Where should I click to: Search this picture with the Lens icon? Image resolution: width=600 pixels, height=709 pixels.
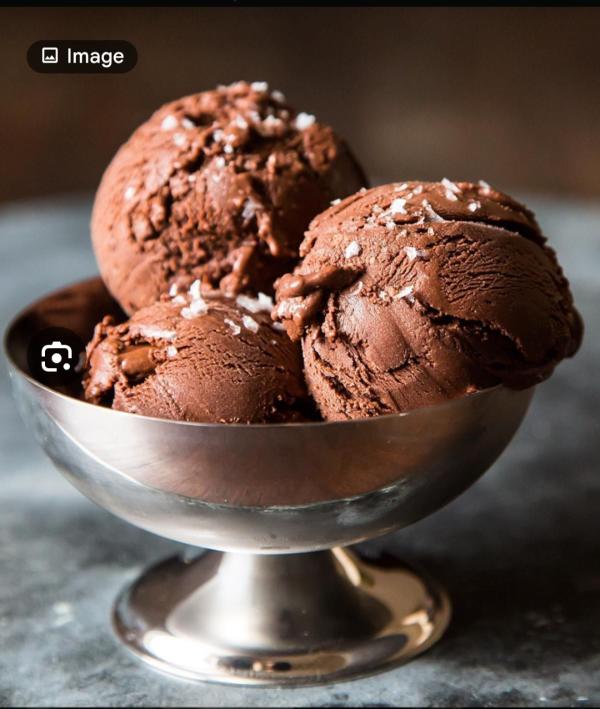[x=57, y=357]
